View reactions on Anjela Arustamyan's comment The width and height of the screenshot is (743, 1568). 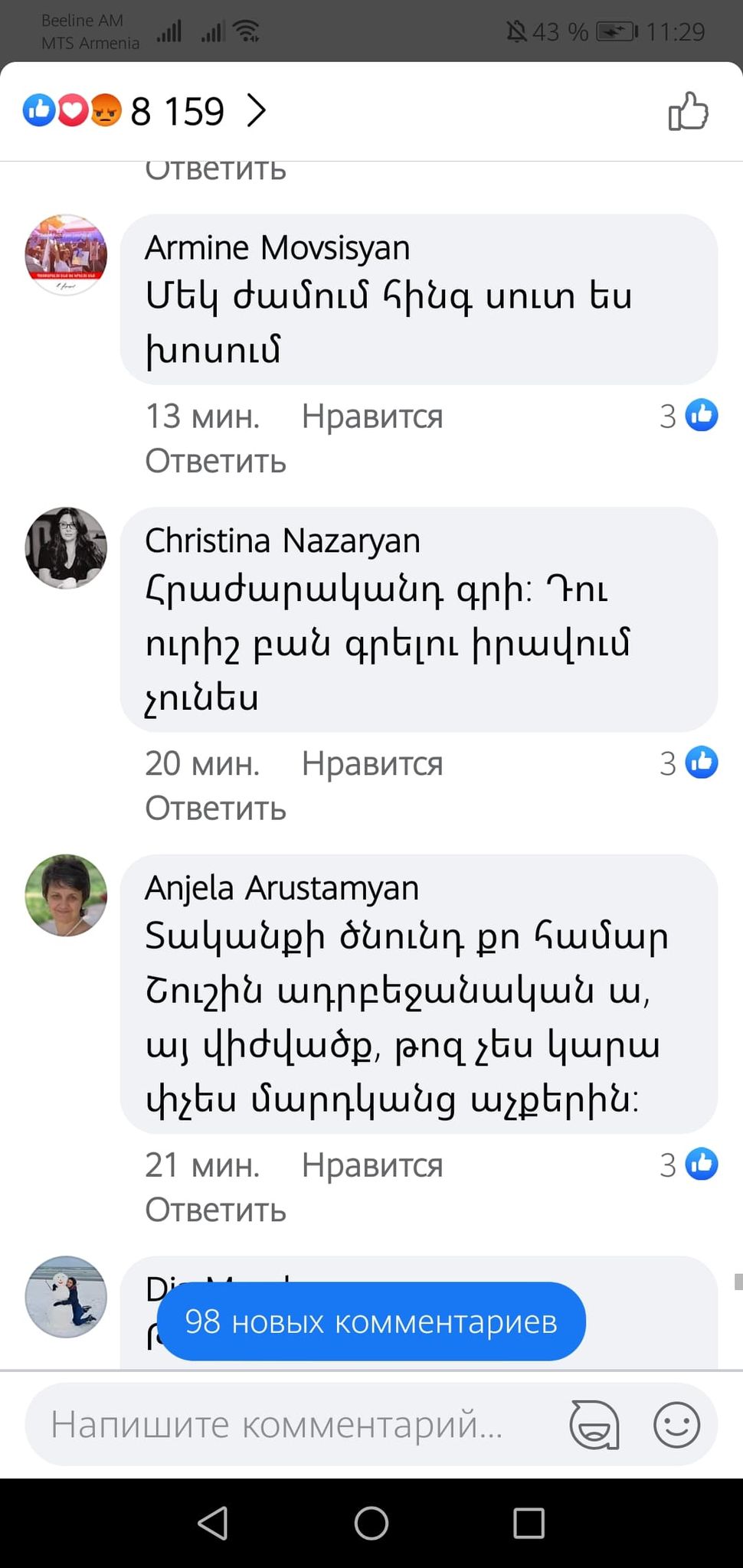pyautogui.click(x=688, y=1165)
